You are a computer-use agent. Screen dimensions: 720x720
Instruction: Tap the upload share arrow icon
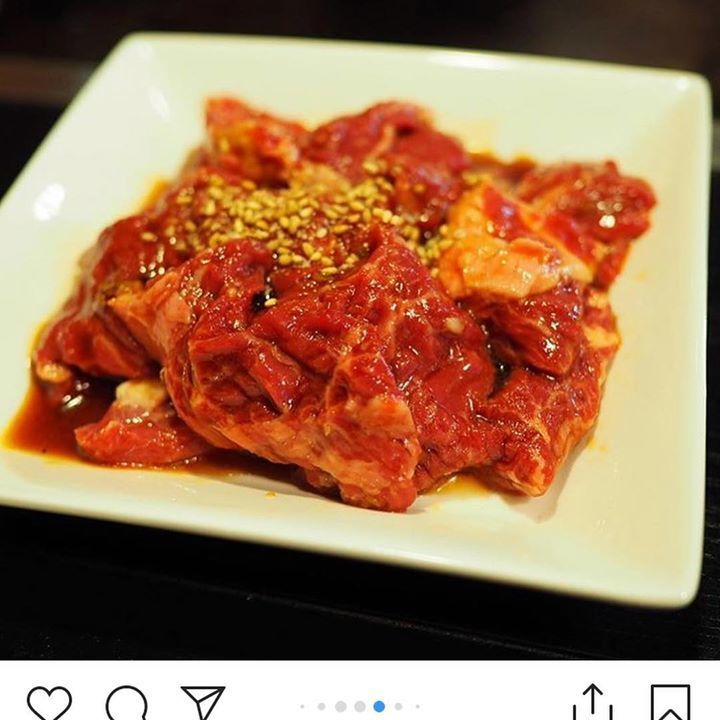(593, 704)
